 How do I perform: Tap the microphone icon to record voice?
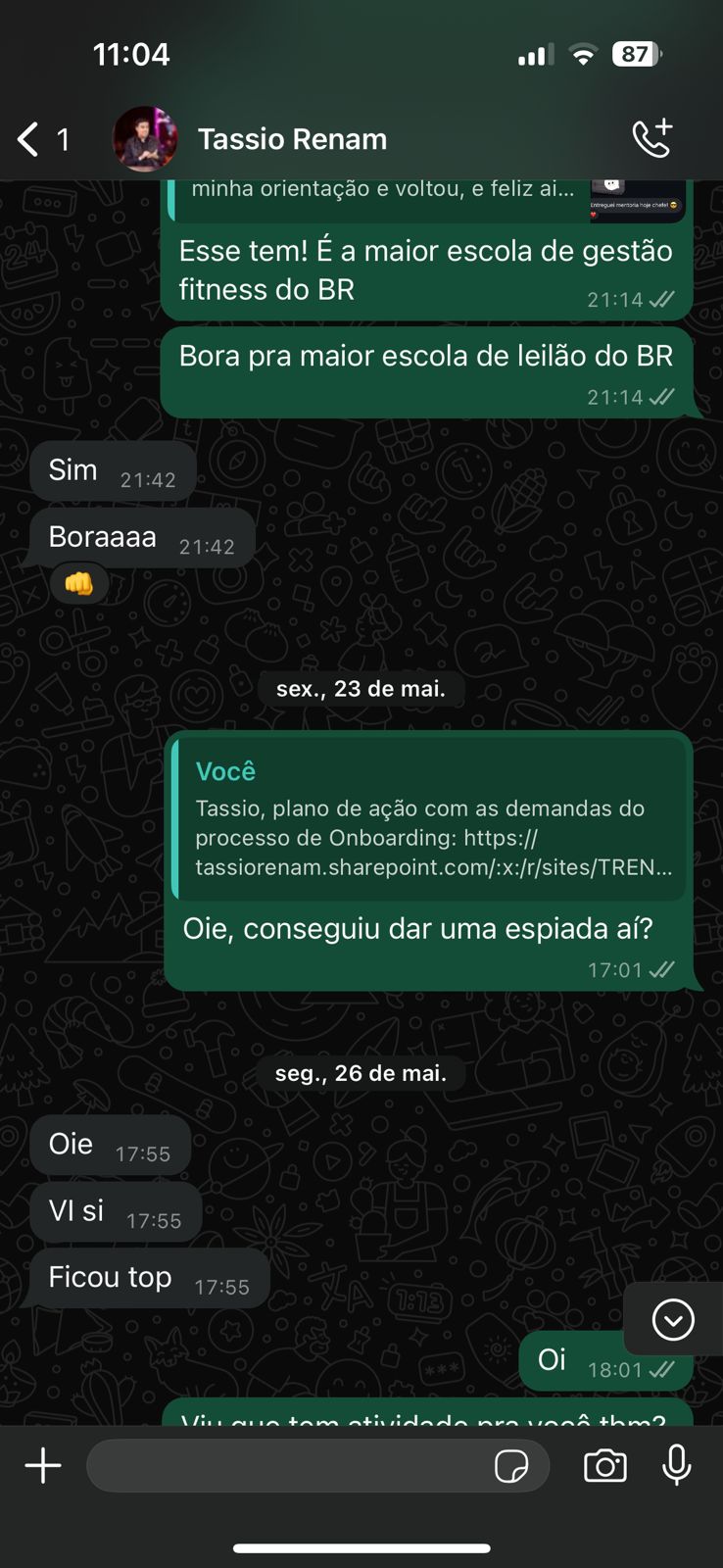pyautogui.click(x=677, y=1465)
